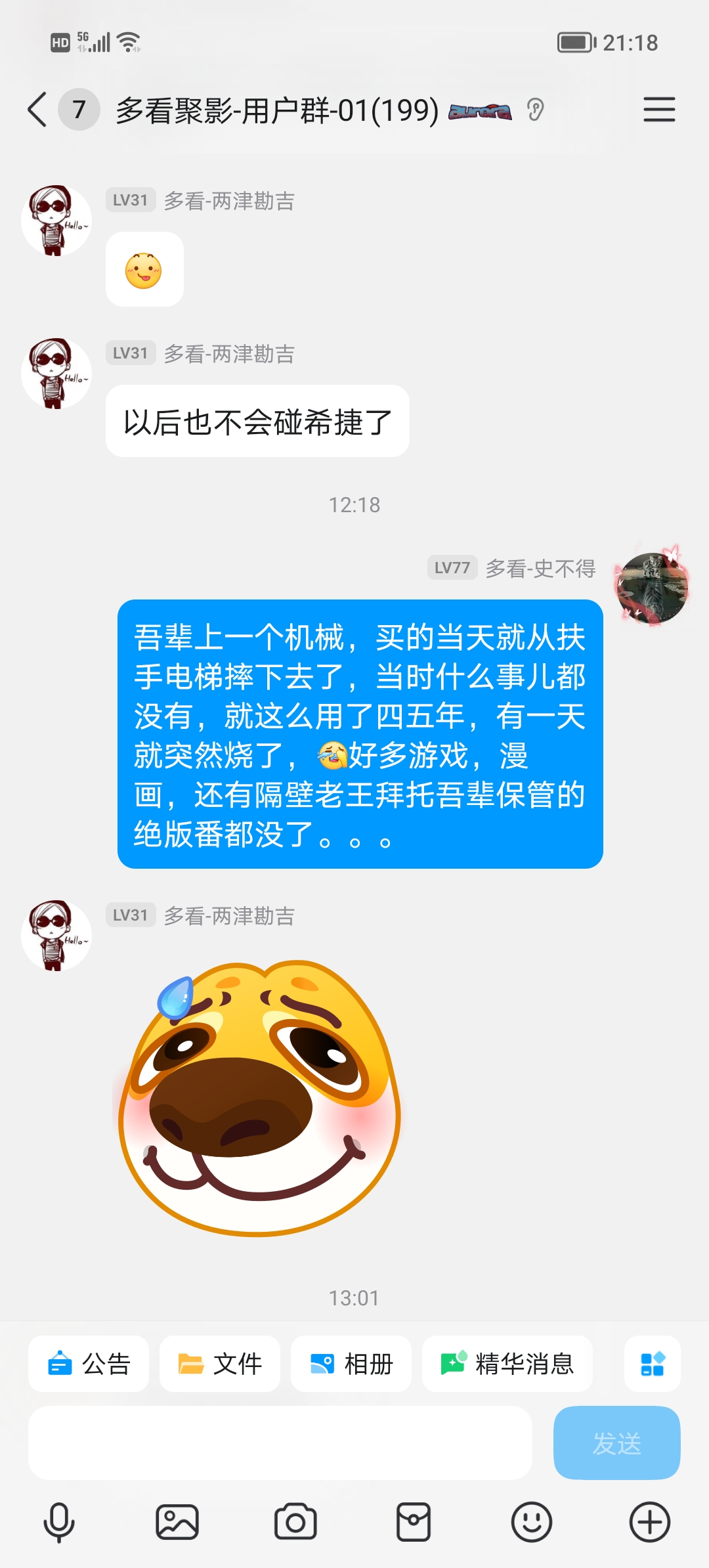
Task: Pick a photo from the gallery icon
Action: (177, 1522)
